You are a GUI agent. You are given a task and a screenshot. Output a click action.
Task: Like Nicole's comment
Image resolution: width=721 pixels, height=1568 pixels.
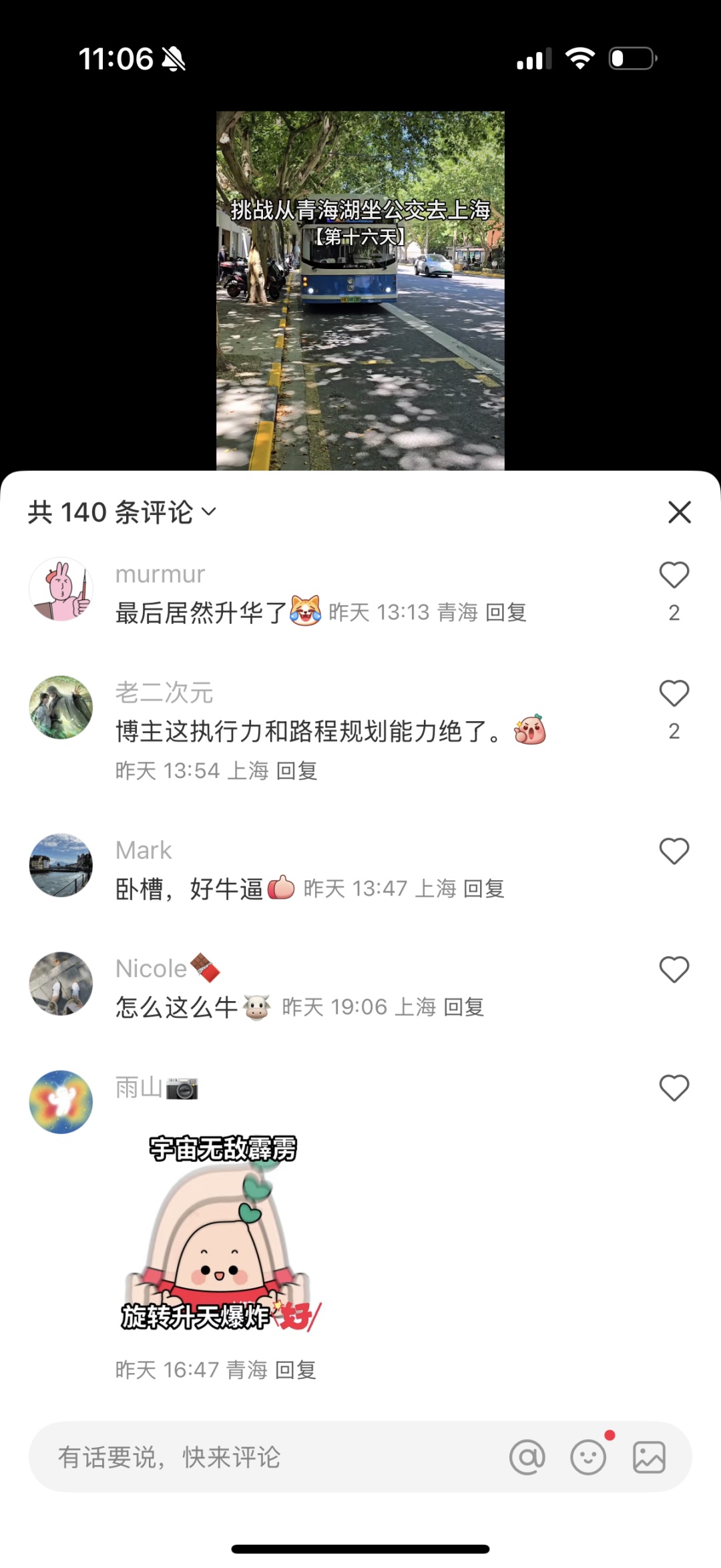(674, 970)
